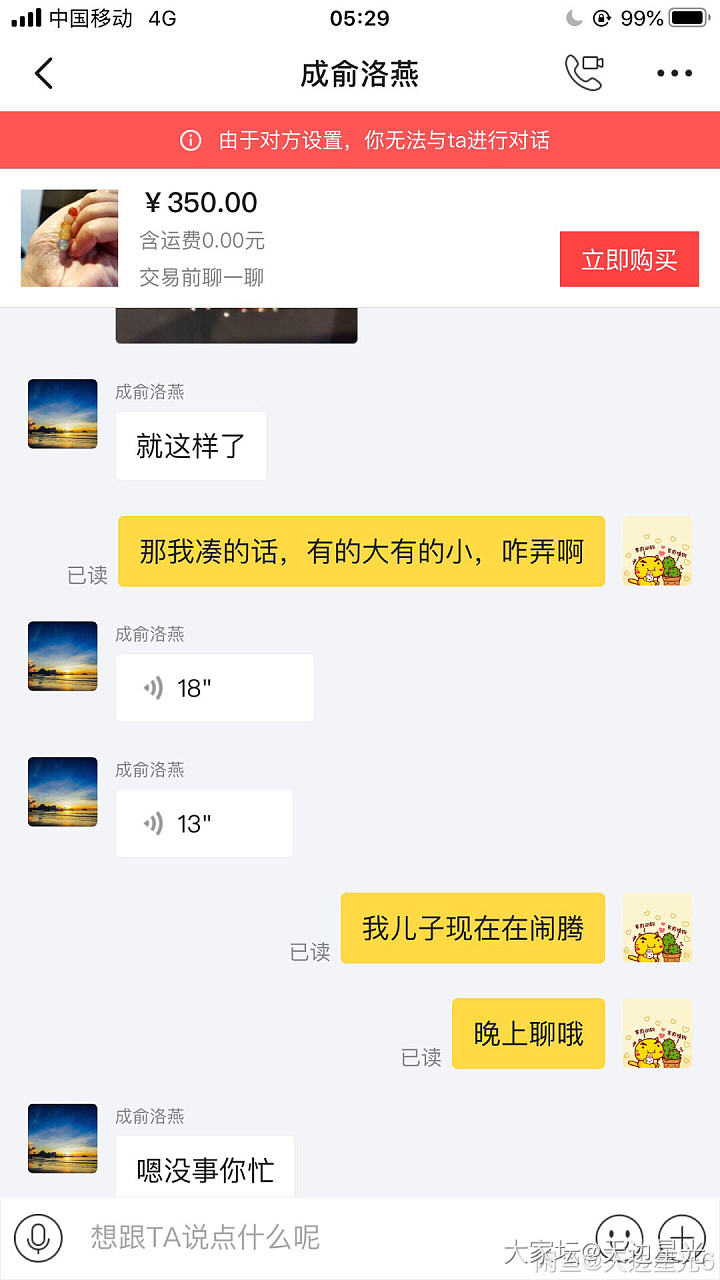Go back from the chat with 成俞洛燕
The width and height of the screenshot is (720, 1280).
click(x=44, y=74)
